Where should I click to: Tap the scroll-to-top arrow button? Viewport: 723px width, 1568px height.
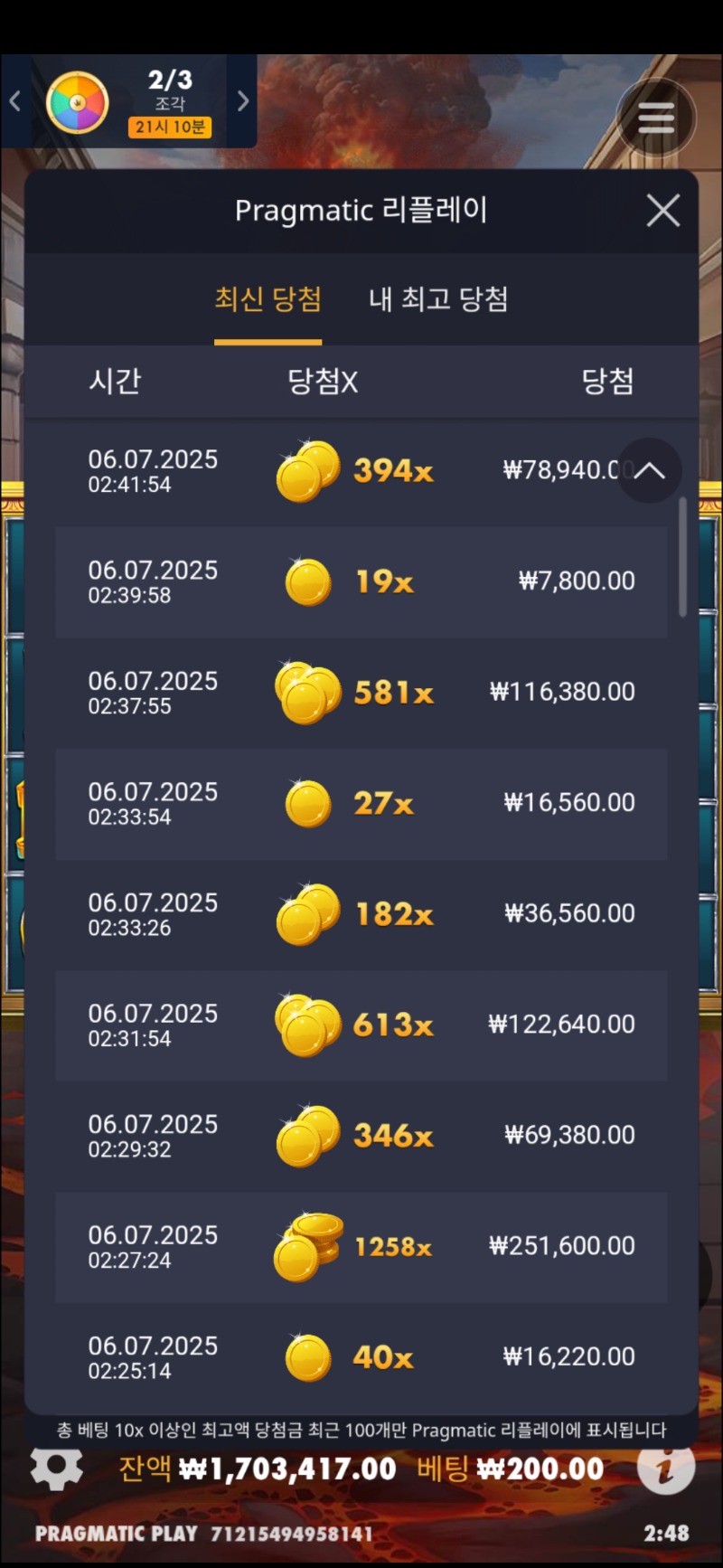click(x=649, y=470)
